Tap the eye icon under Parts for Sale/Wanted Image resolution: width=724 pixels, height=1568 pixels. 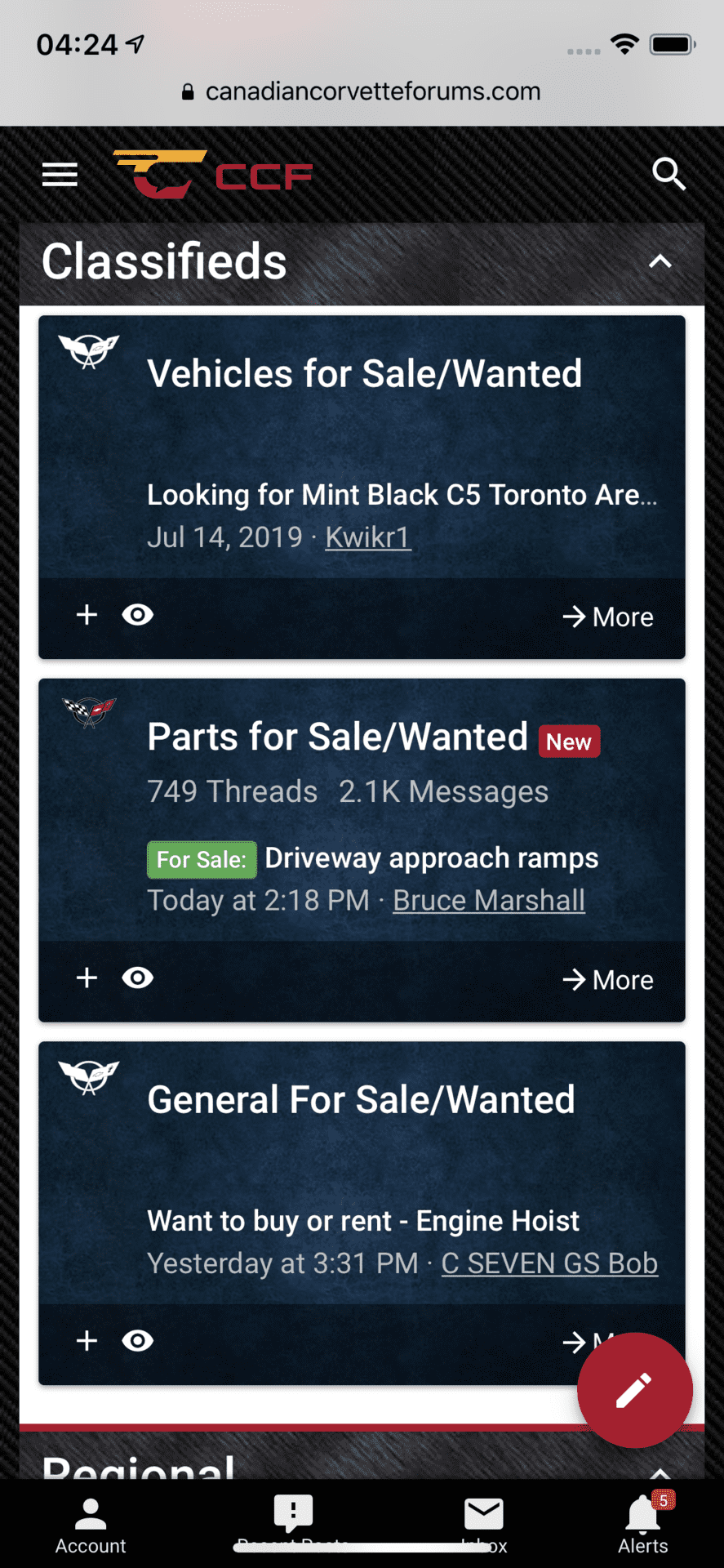coord(138,978)
